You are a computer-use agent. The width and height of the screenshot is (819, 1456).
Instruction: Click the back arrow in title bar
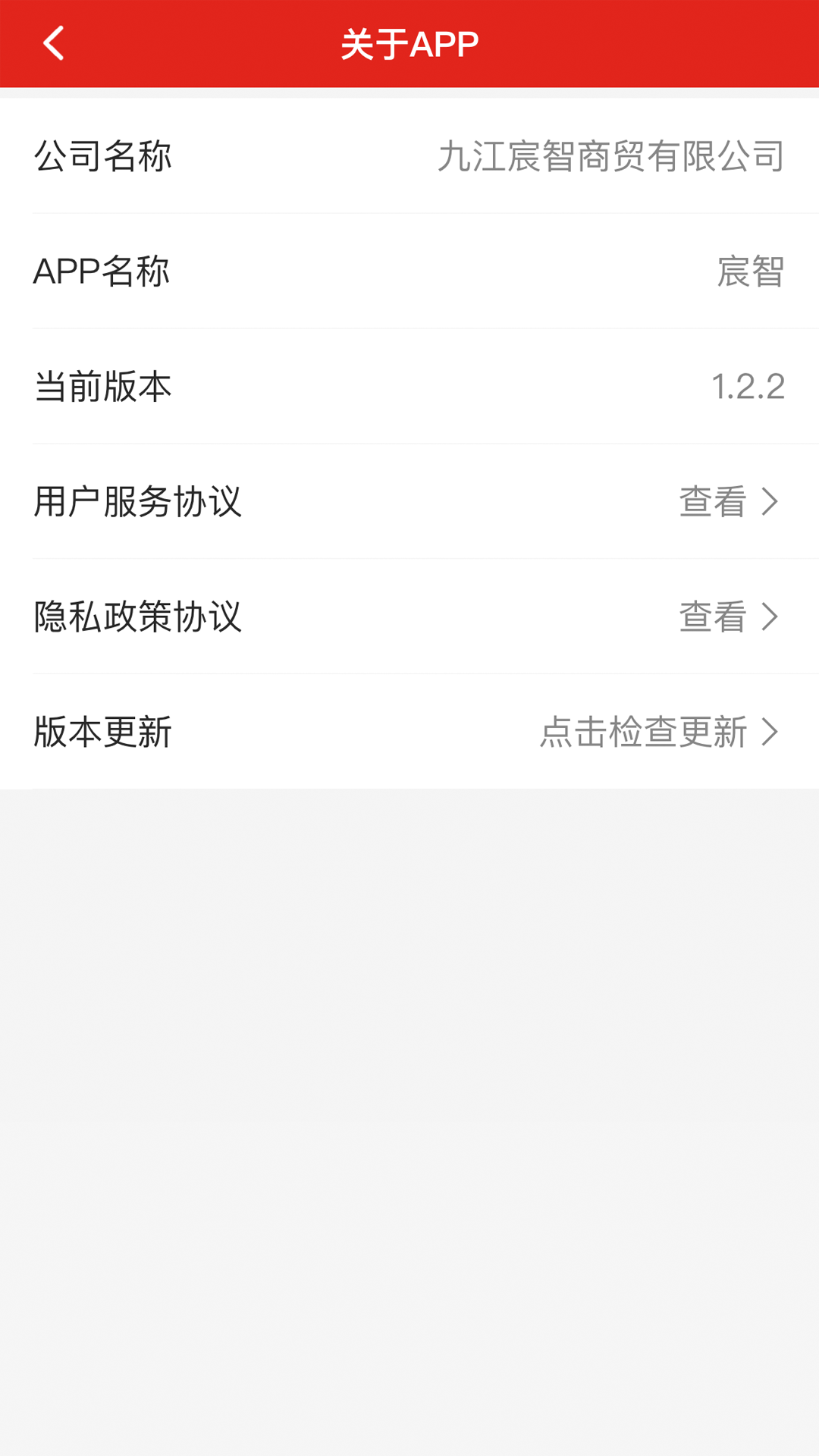(53, 43)
